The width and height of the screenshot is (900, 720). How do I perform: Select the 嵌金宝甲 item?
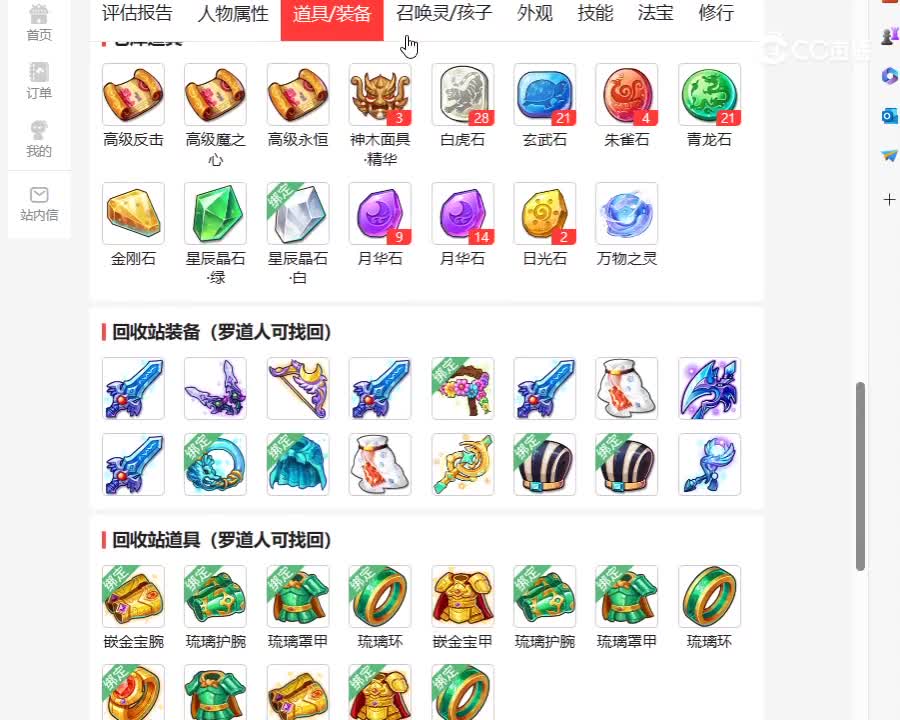click(x=462, y=597)
